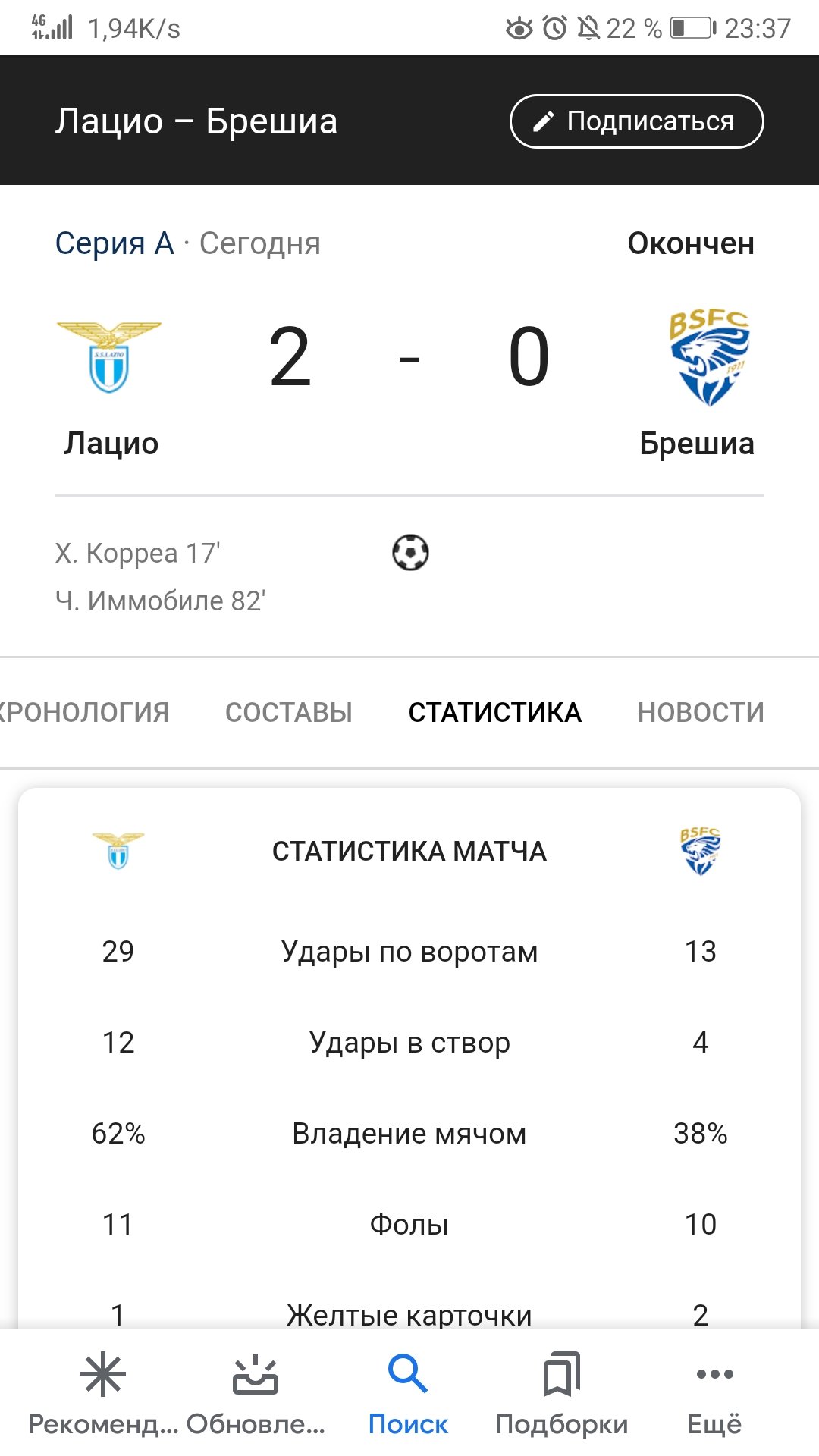Open the Серия А league link

(x=115, y=243)
